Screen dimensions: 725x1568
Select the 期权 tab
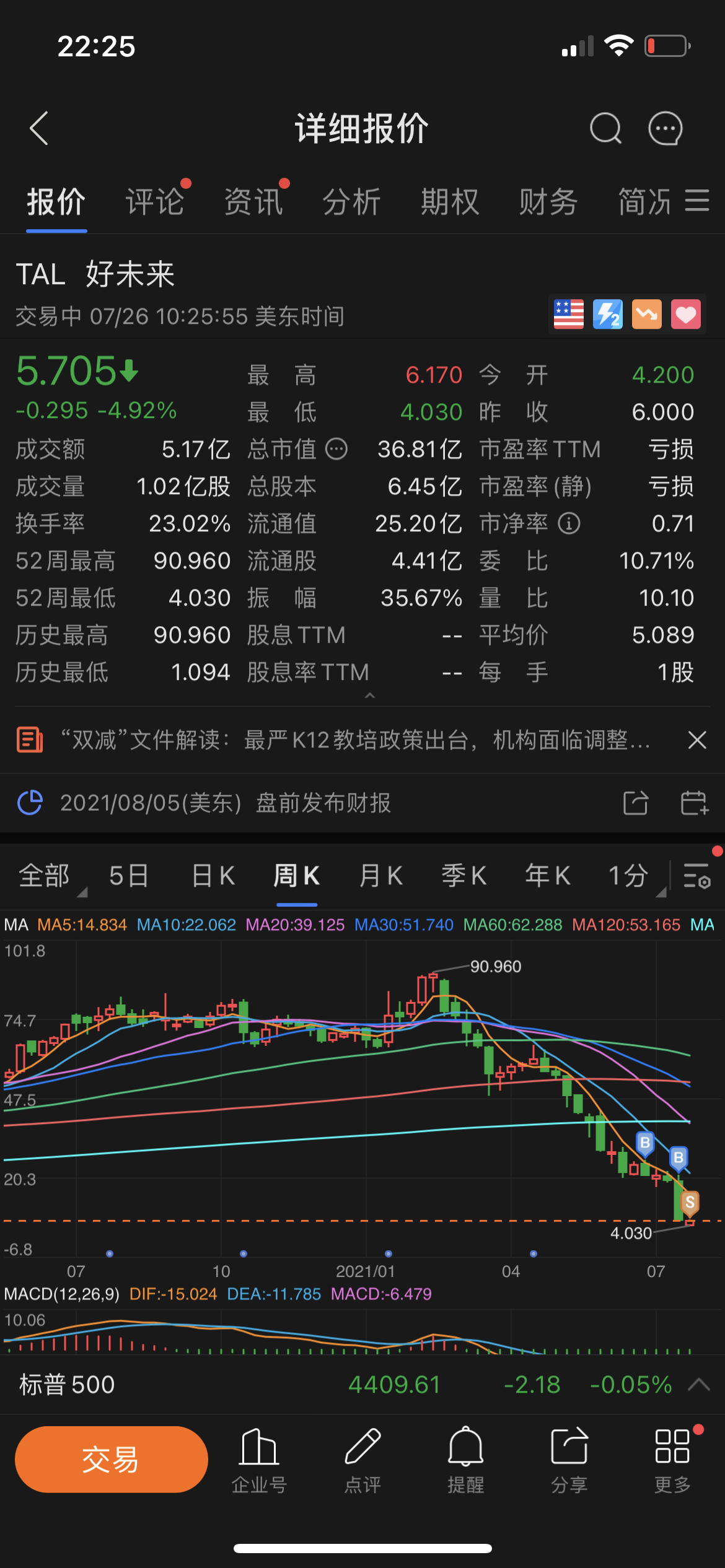point(450,203)
